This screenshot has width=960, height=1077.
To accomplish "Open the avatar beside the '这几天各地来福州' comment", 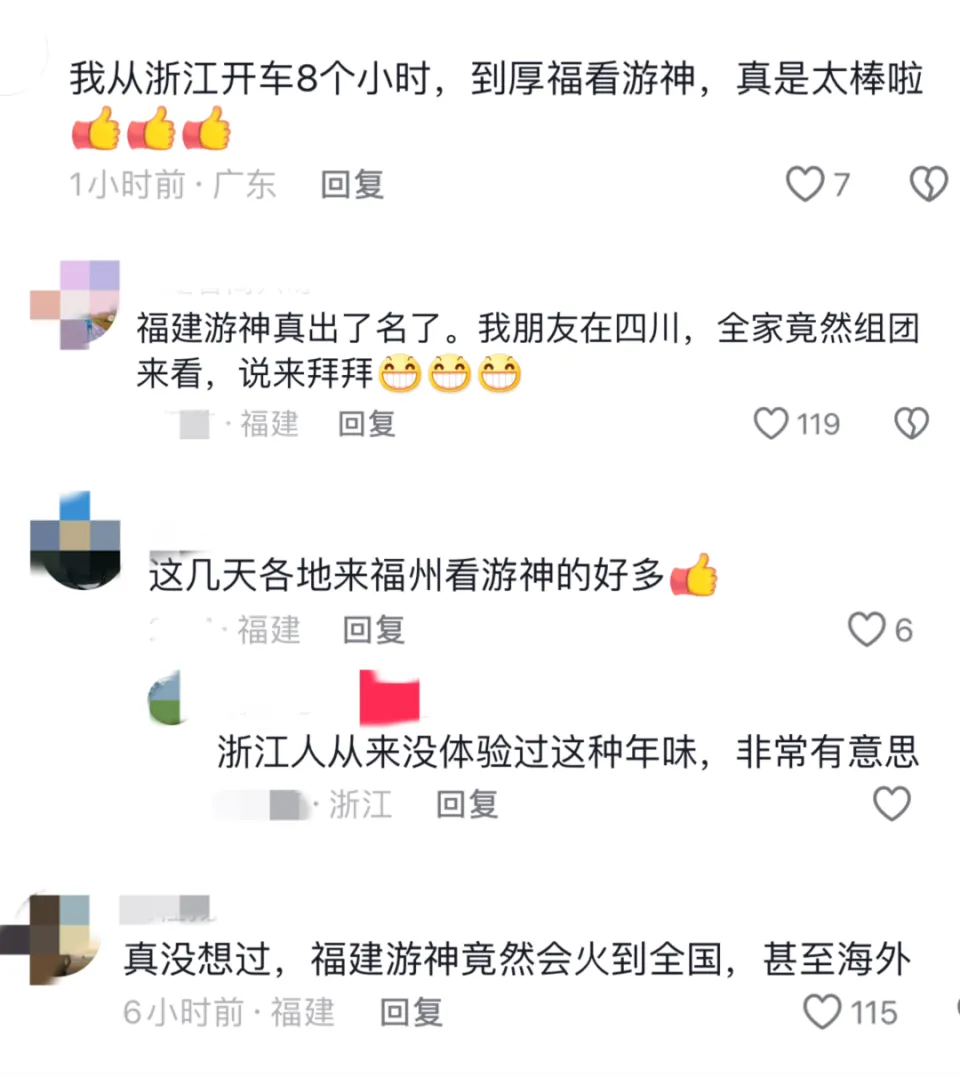I will [76, 541].
